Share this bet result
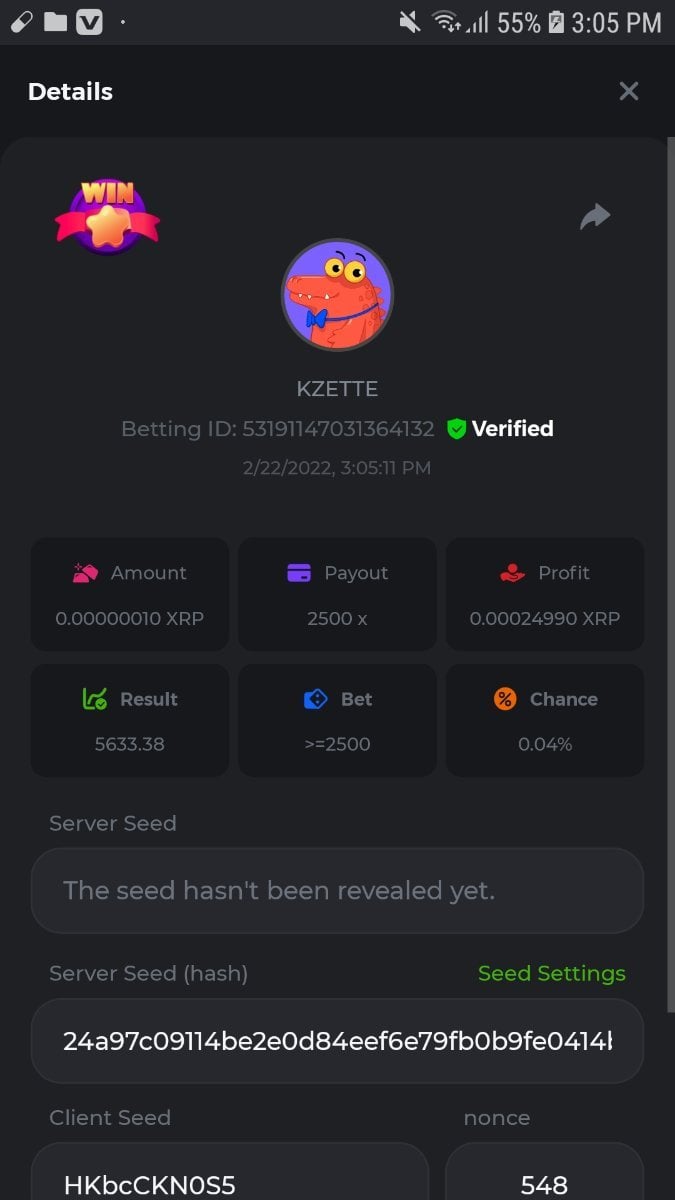 (595, 216)
